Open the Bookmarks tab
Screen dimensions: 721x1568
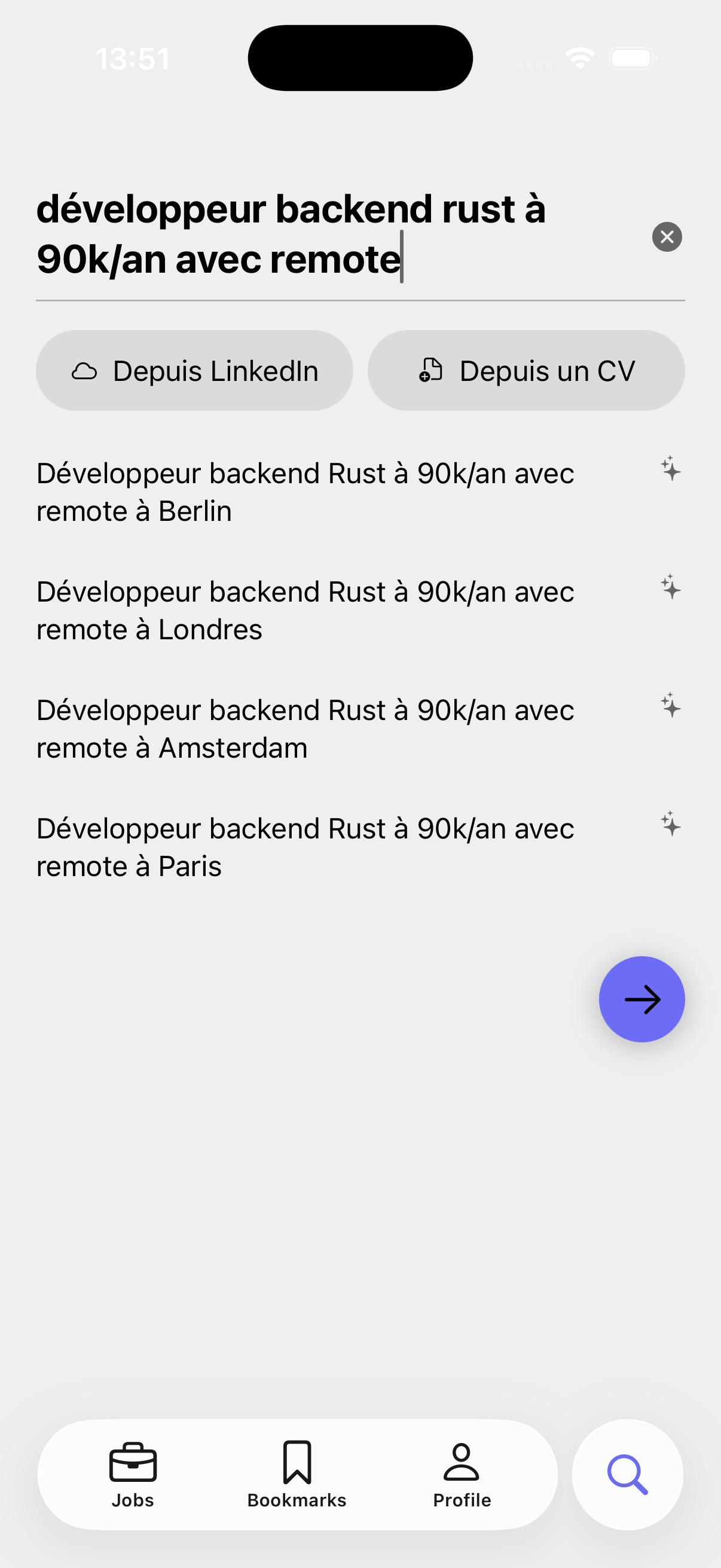pyautogui.click(x=297, y=1475)
